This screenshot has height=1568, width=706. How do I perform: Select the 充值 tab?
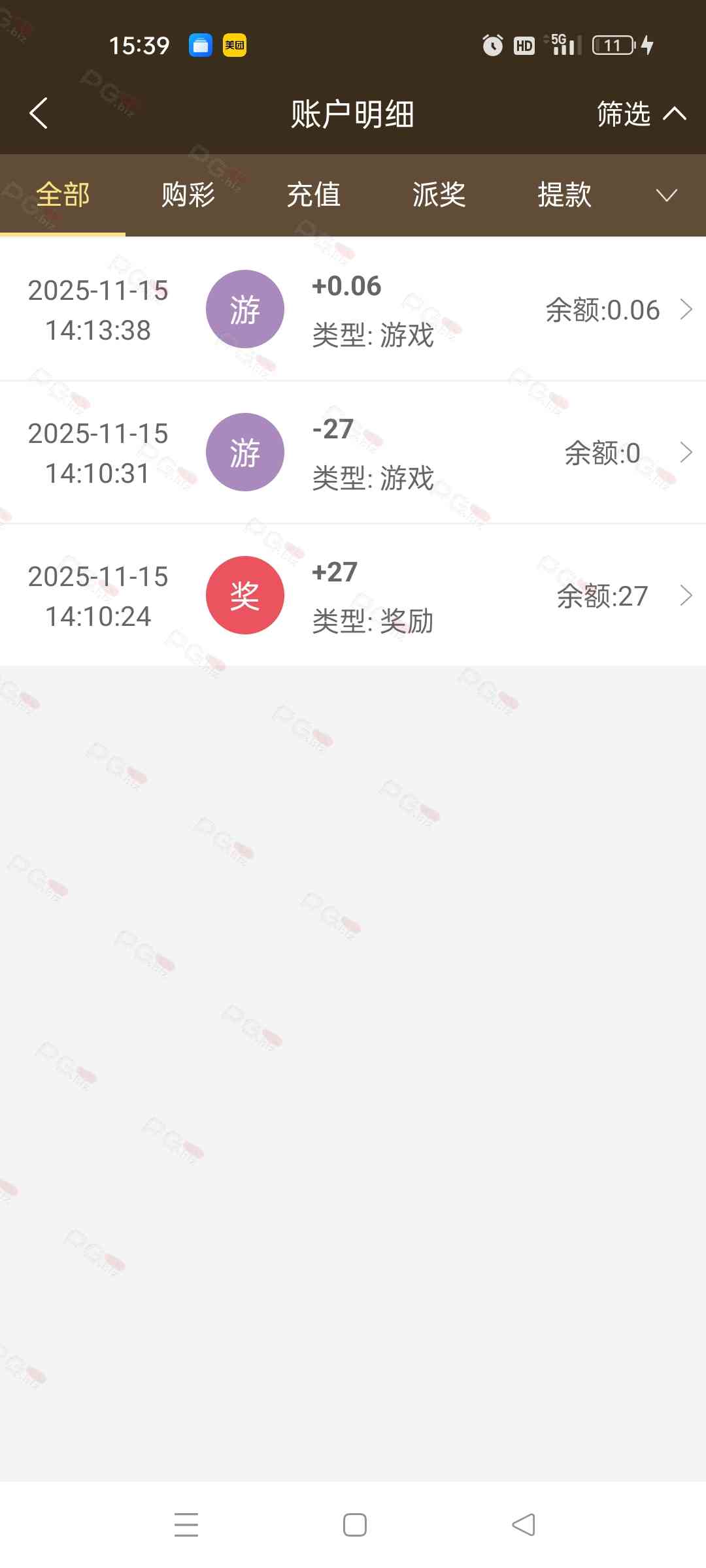click(314, 195)
